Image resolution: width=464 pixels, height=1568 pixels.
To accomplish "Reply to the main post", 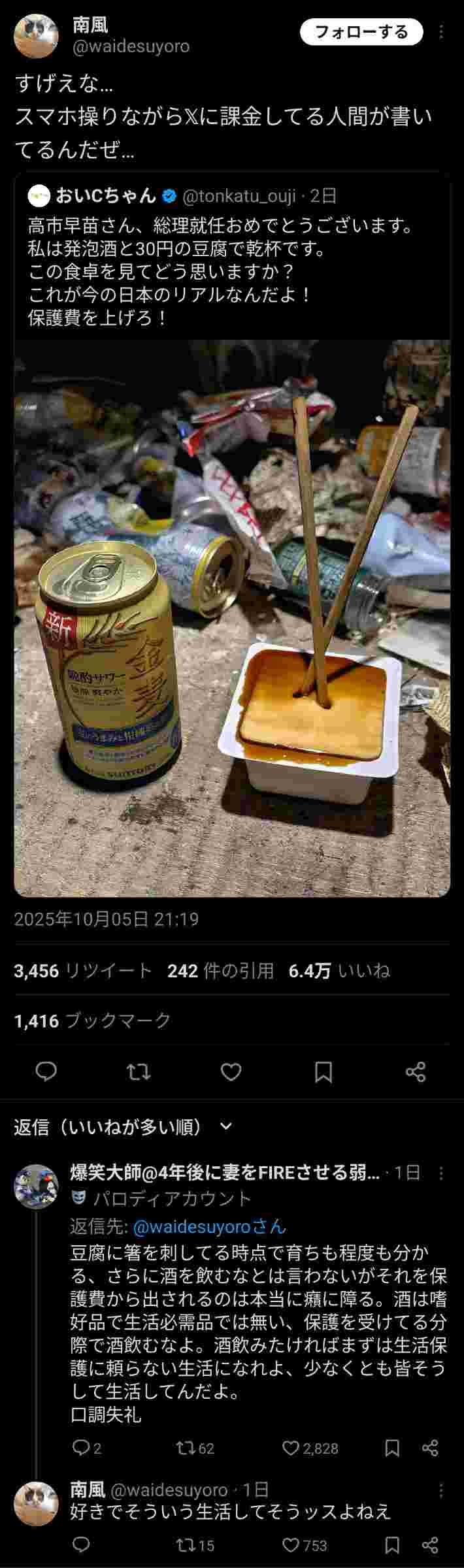I will click(46, 1071).
